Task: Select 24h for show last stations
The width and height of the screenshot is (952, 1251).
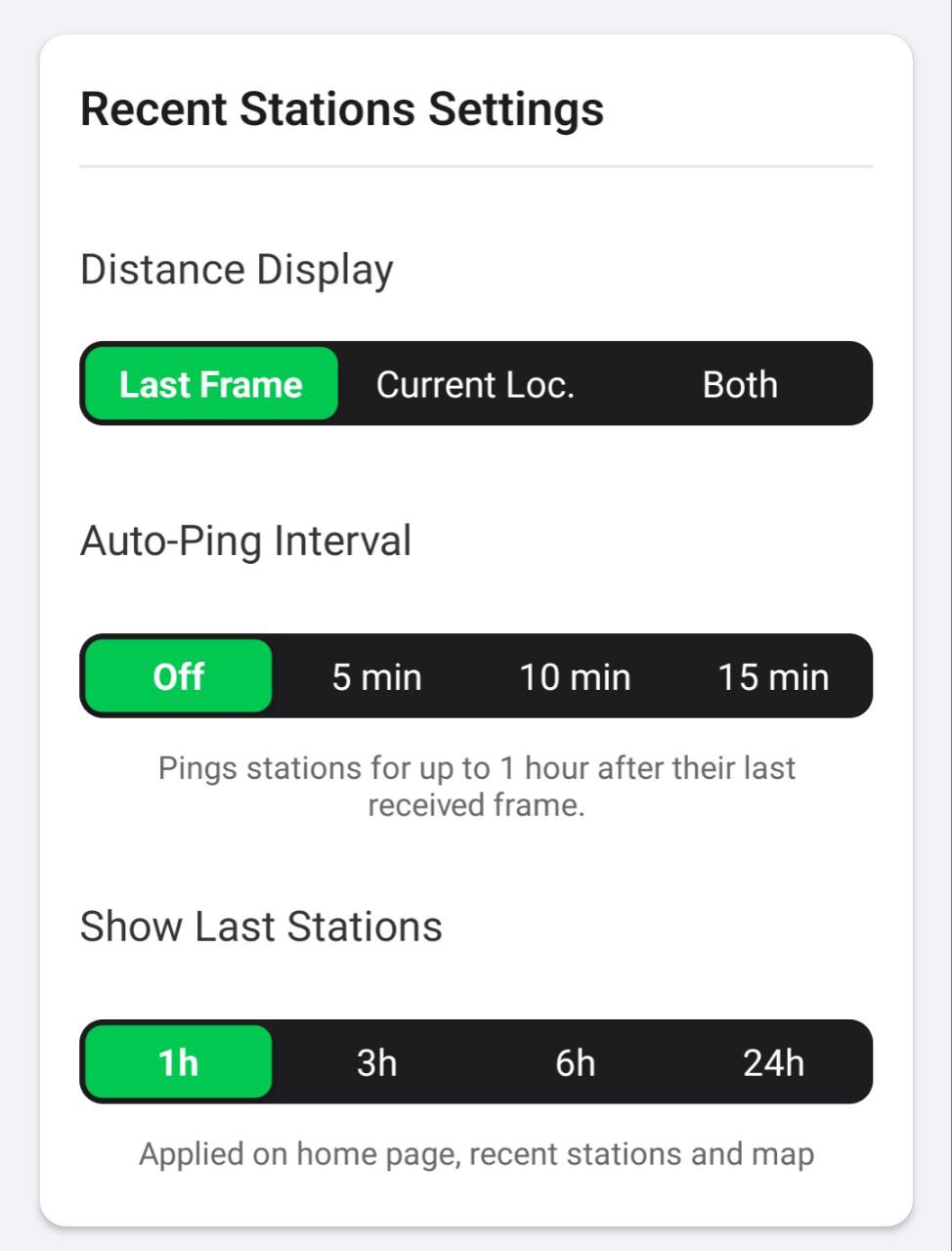Action: tap(772, 1062)
